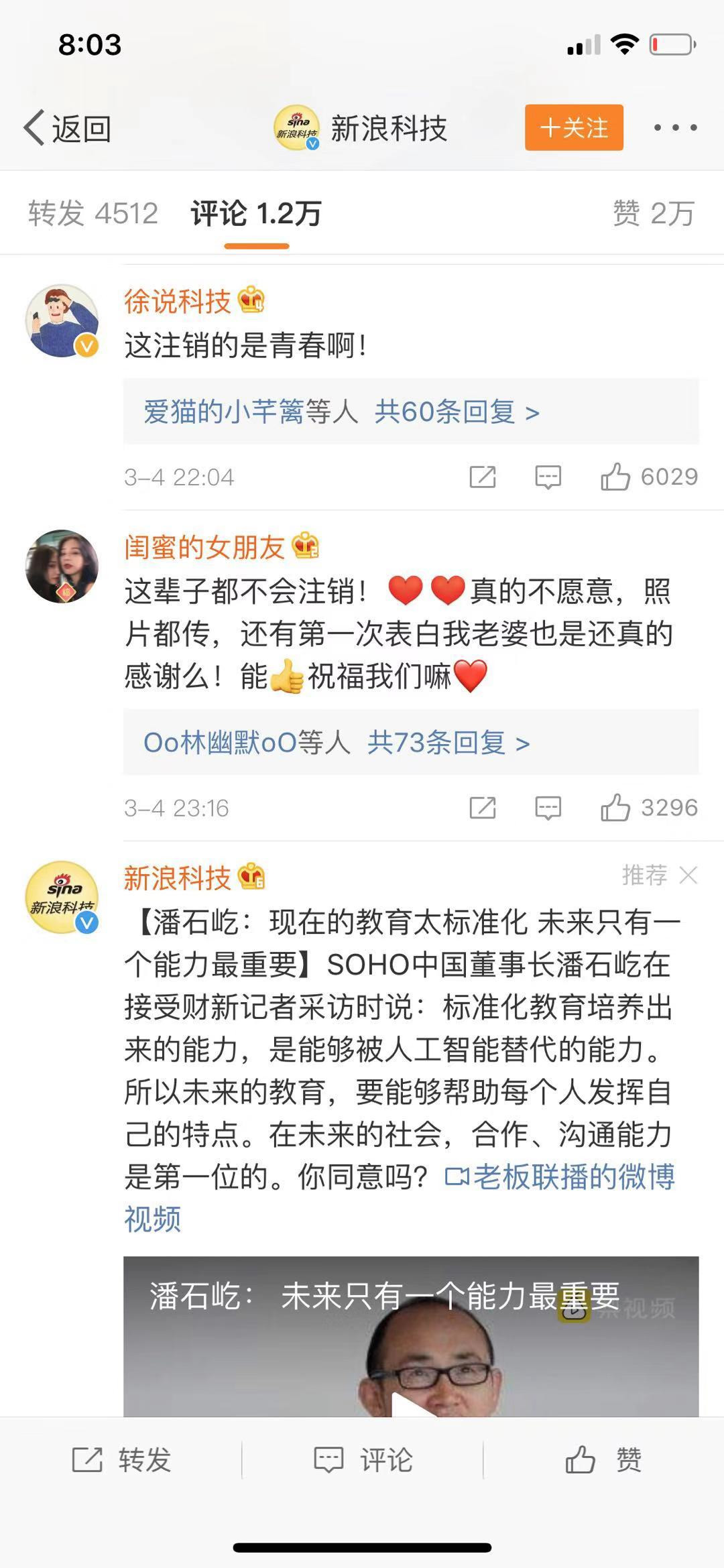Reply to 闺蜜的女朋友's comment
Viewport: 724px width, 1568px height.
pos(548,808)
